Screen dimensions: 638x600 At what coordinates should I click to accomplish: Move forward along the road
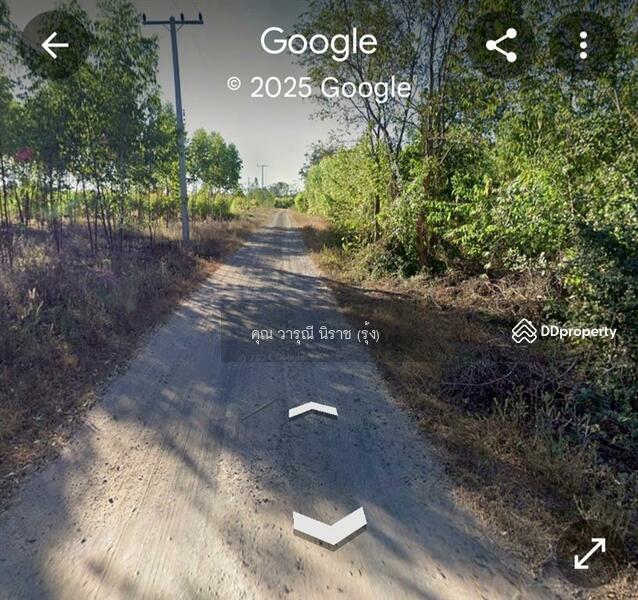coord(313,410)
